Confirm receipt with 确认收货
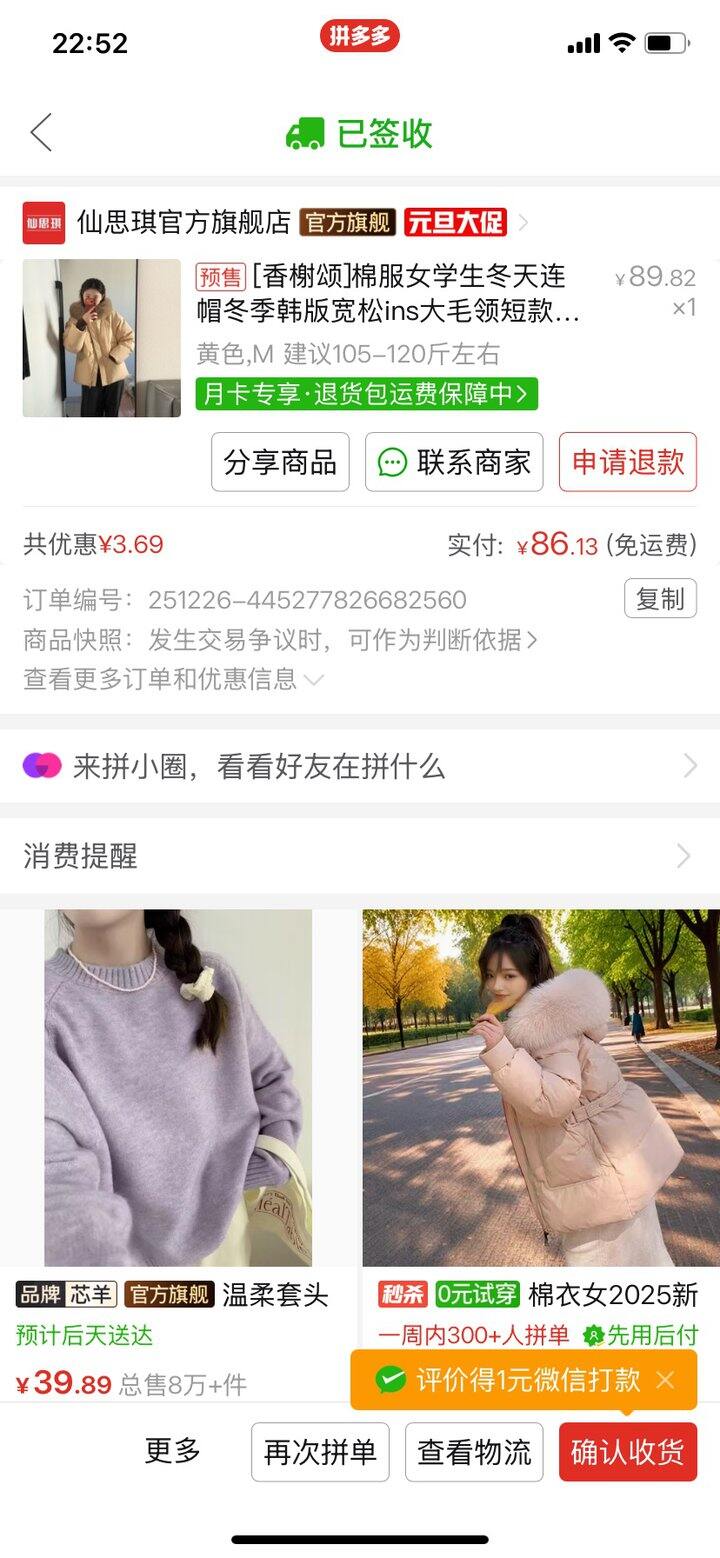Screen dimensions: 720x1558 [x=628, y=1452]
